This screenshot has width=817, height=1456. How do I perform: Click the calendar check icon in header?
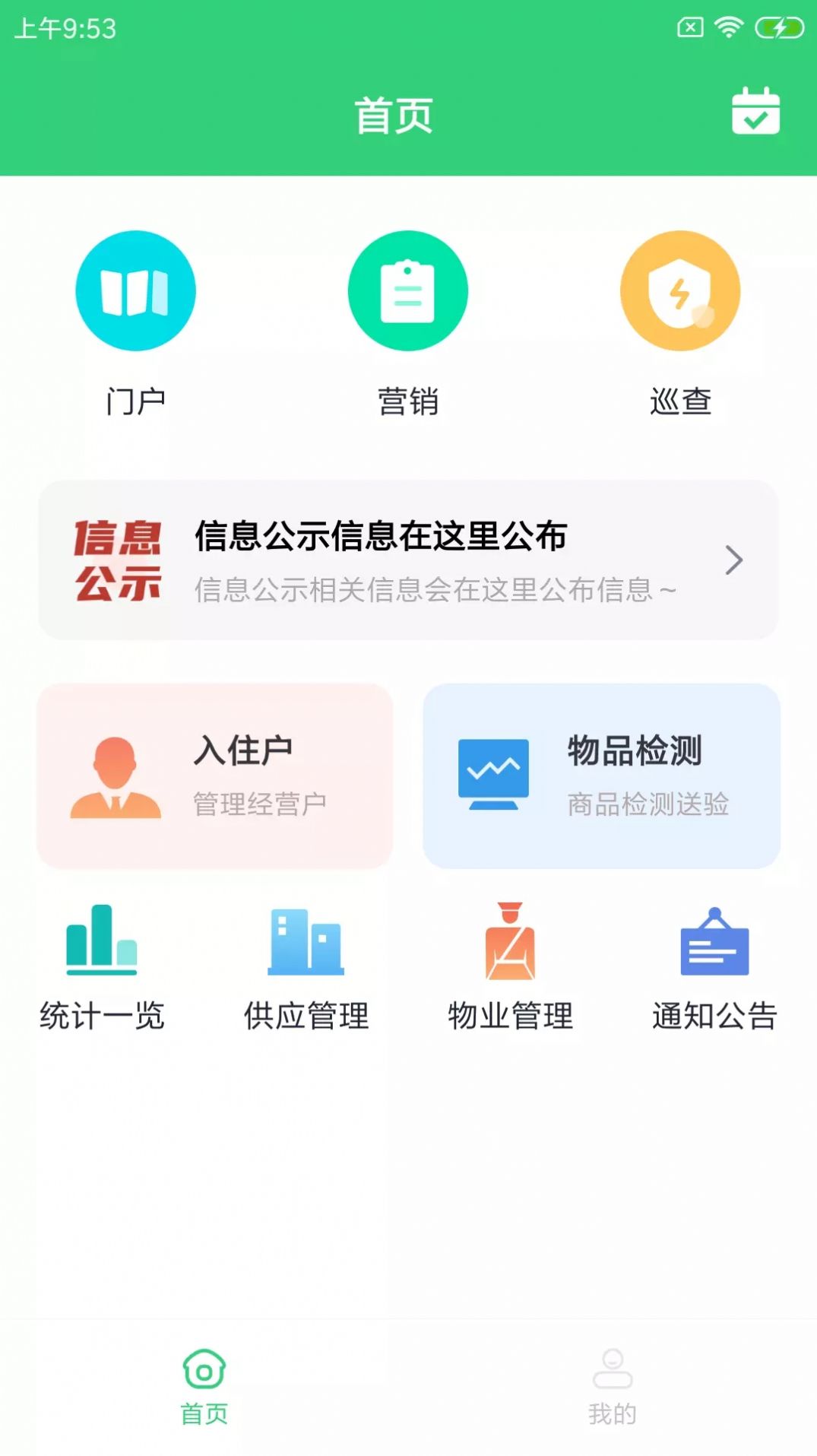755,113
